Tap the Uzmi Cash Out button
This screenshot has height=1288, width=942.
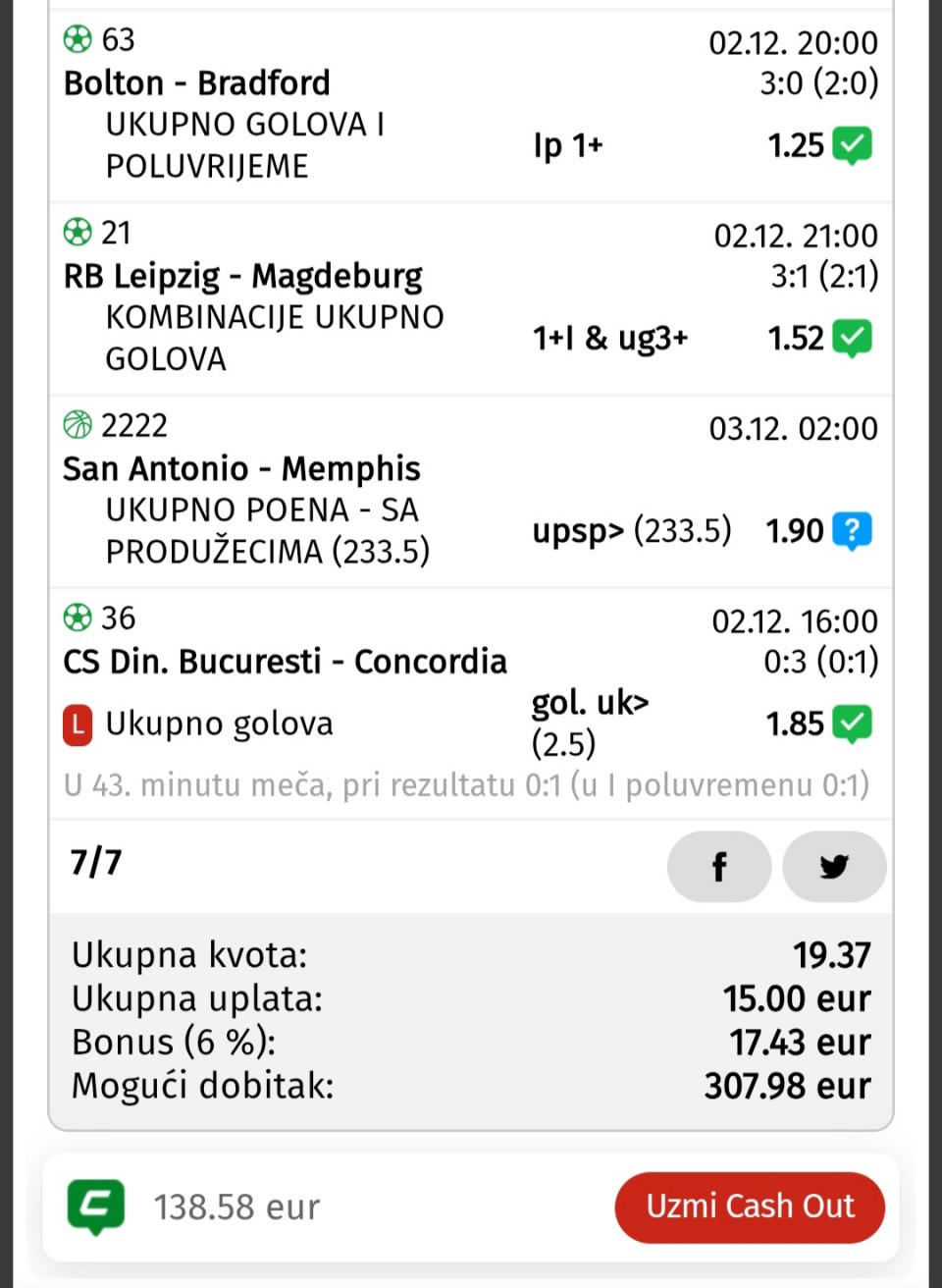tap(750, 1207)
